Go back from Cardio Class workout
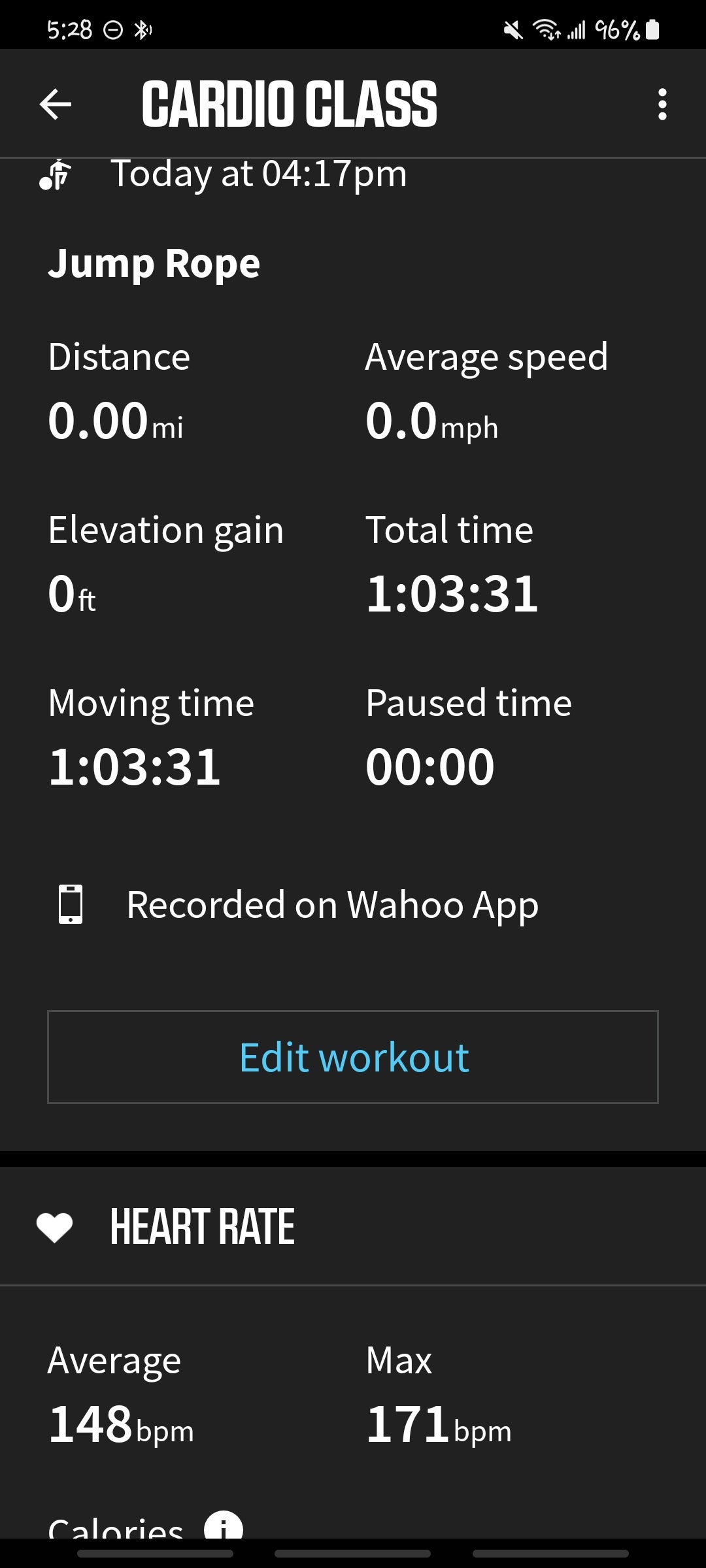This screenshot has height=1568, width=706. pos(56,105)
